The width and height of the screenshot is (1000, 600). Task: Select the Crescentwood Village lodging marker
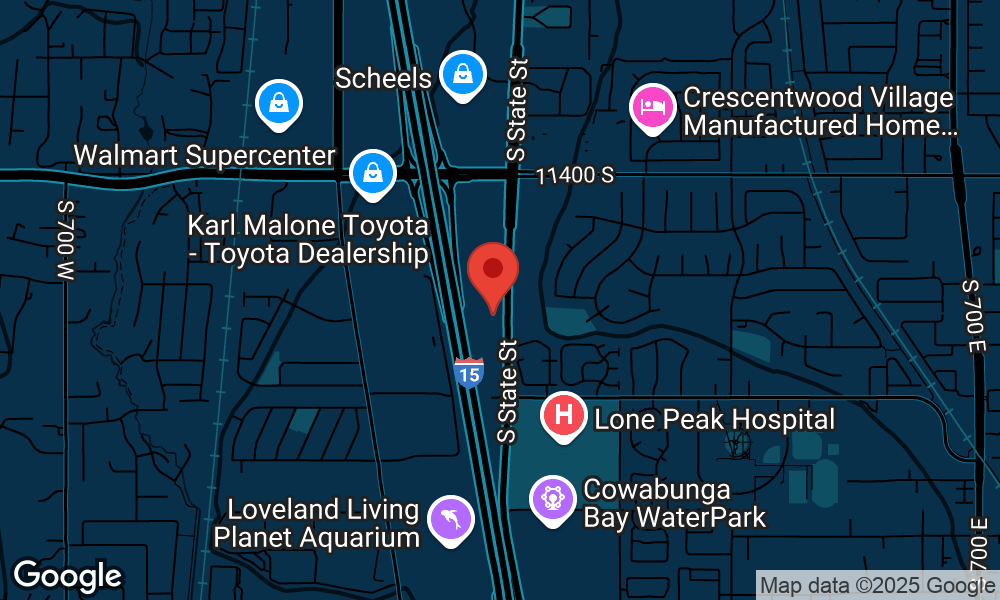(652, 107)
